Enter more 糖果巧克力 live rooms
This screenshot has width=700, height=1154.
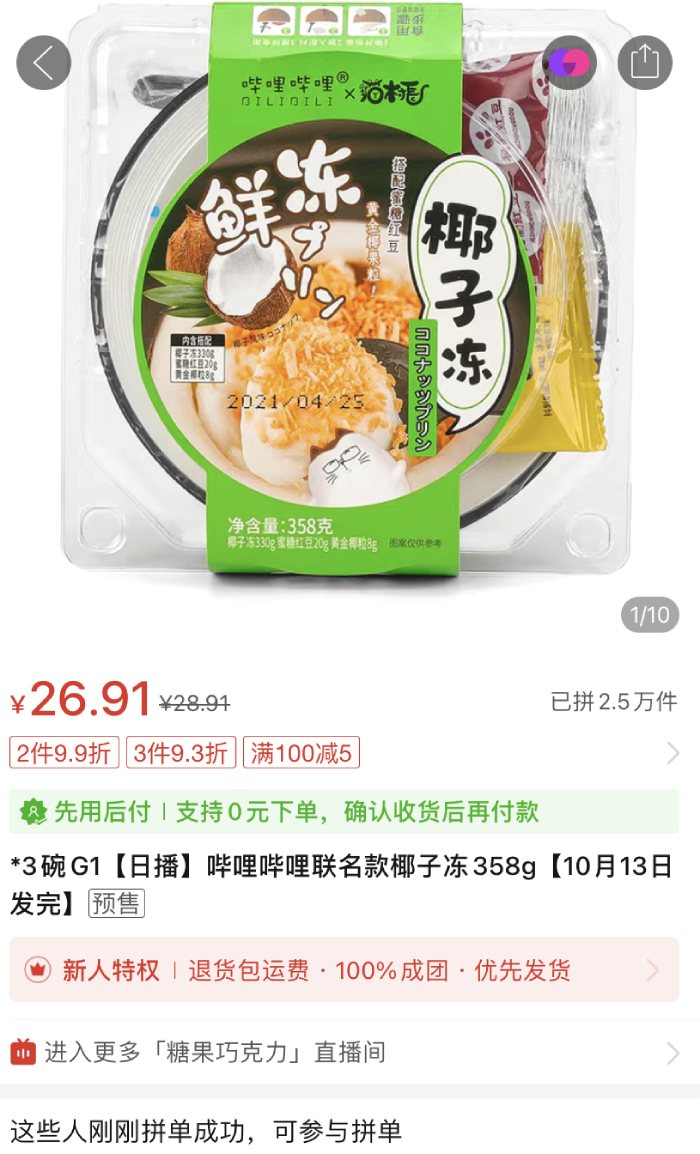coord(344,1052)
